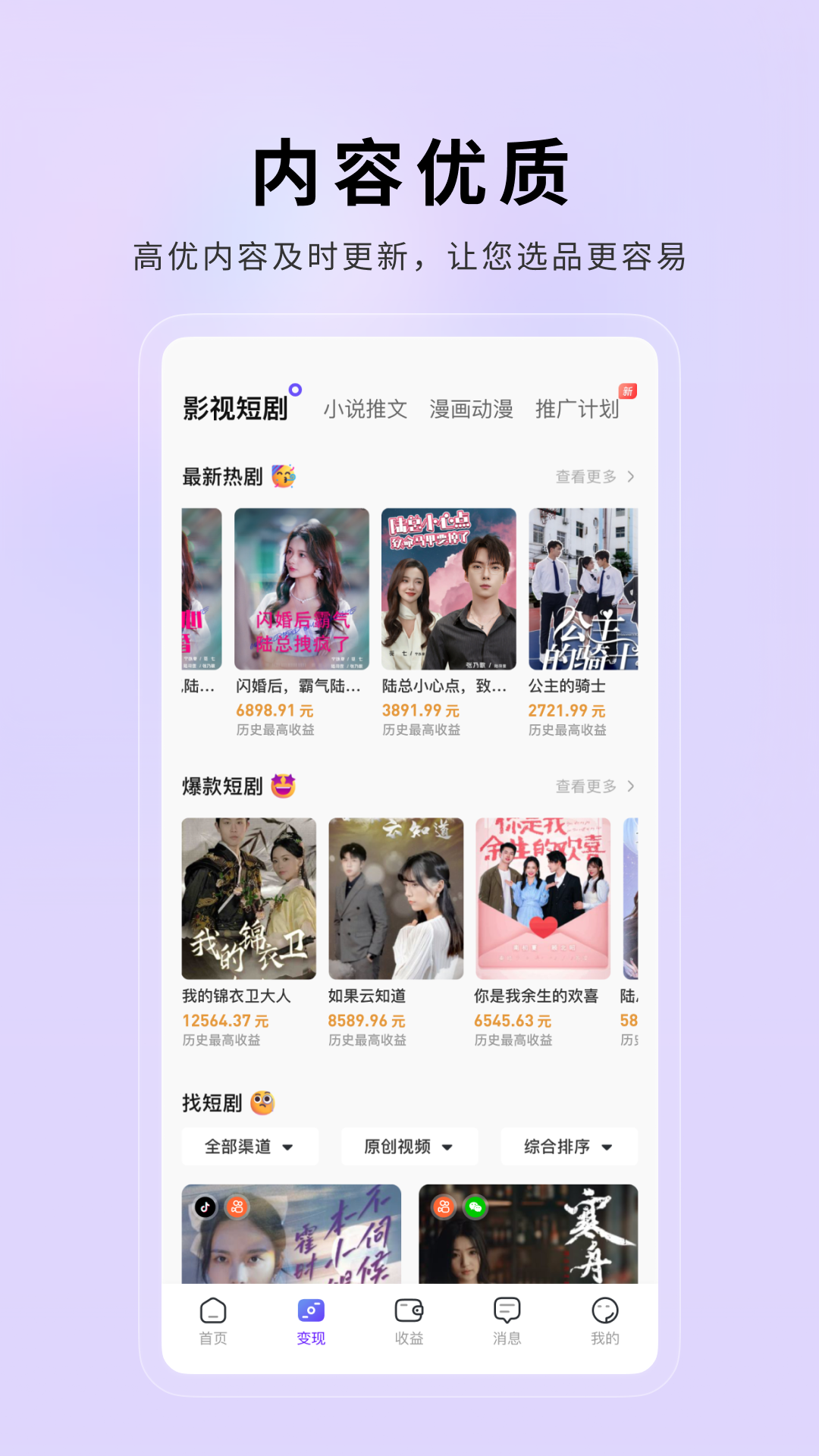This screenshot has height=1456, width=819.
Task: Toggle the 影视短剧 section heading
Action: pos(235,408)
